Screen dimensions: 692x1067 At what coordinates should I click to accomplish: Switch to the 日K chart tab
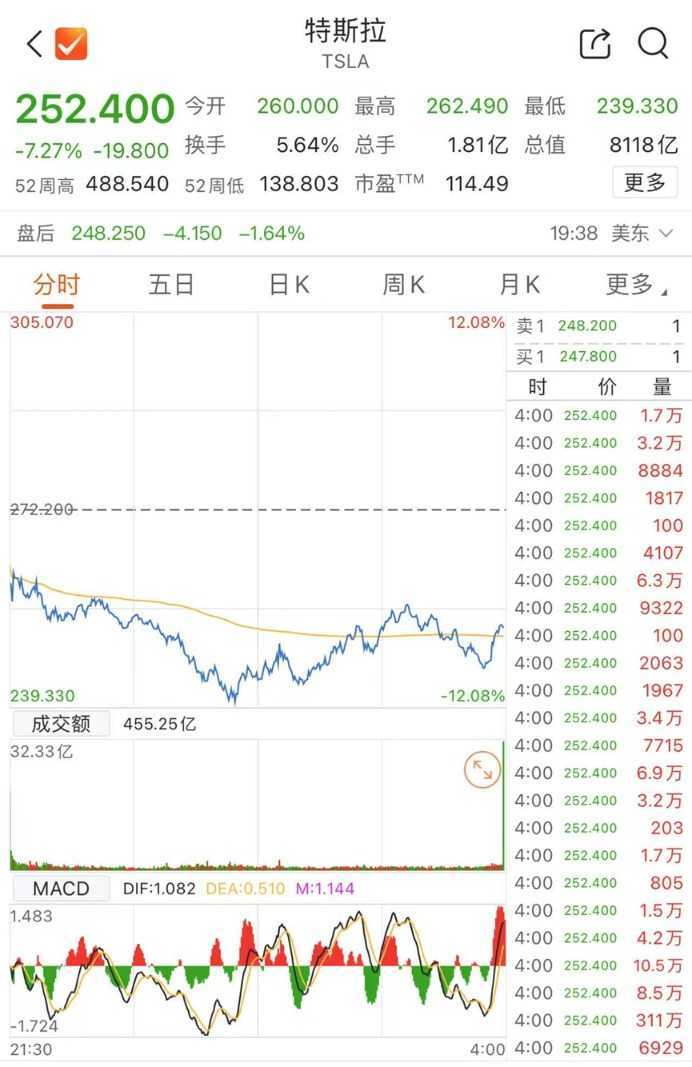click(x=289, y=285)
